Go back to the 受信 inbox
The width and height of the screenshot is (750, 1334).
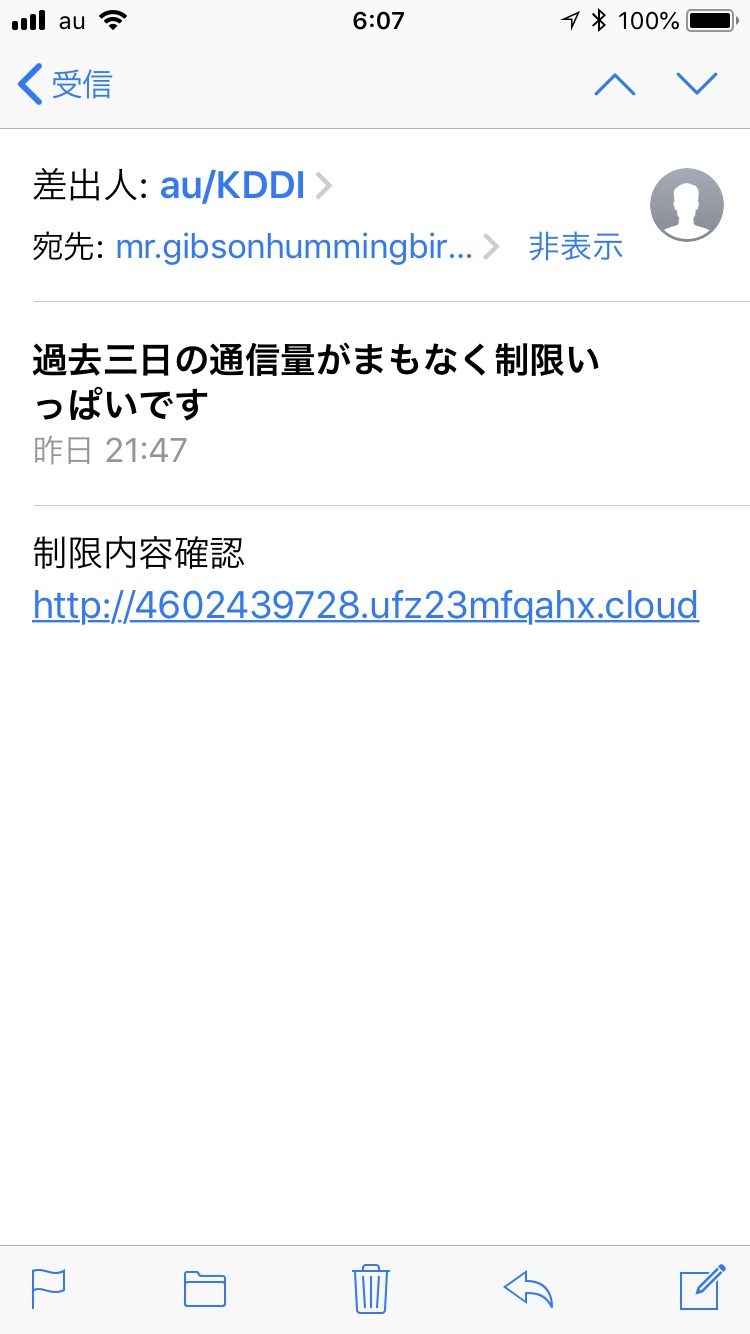pyautogui.click(x=66, y=84)
